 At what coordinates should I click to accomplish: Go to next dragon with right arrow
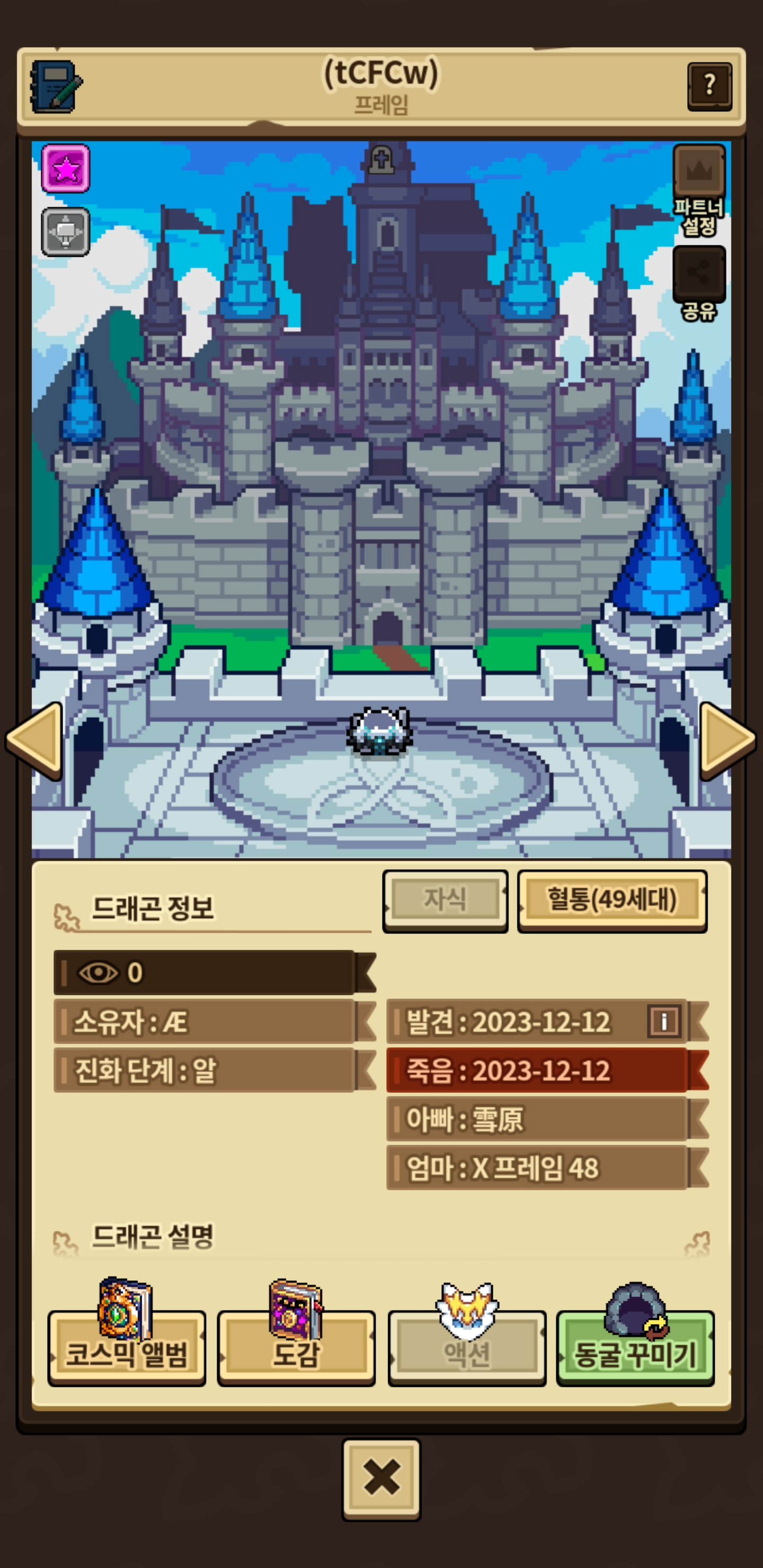click(727, 740)
